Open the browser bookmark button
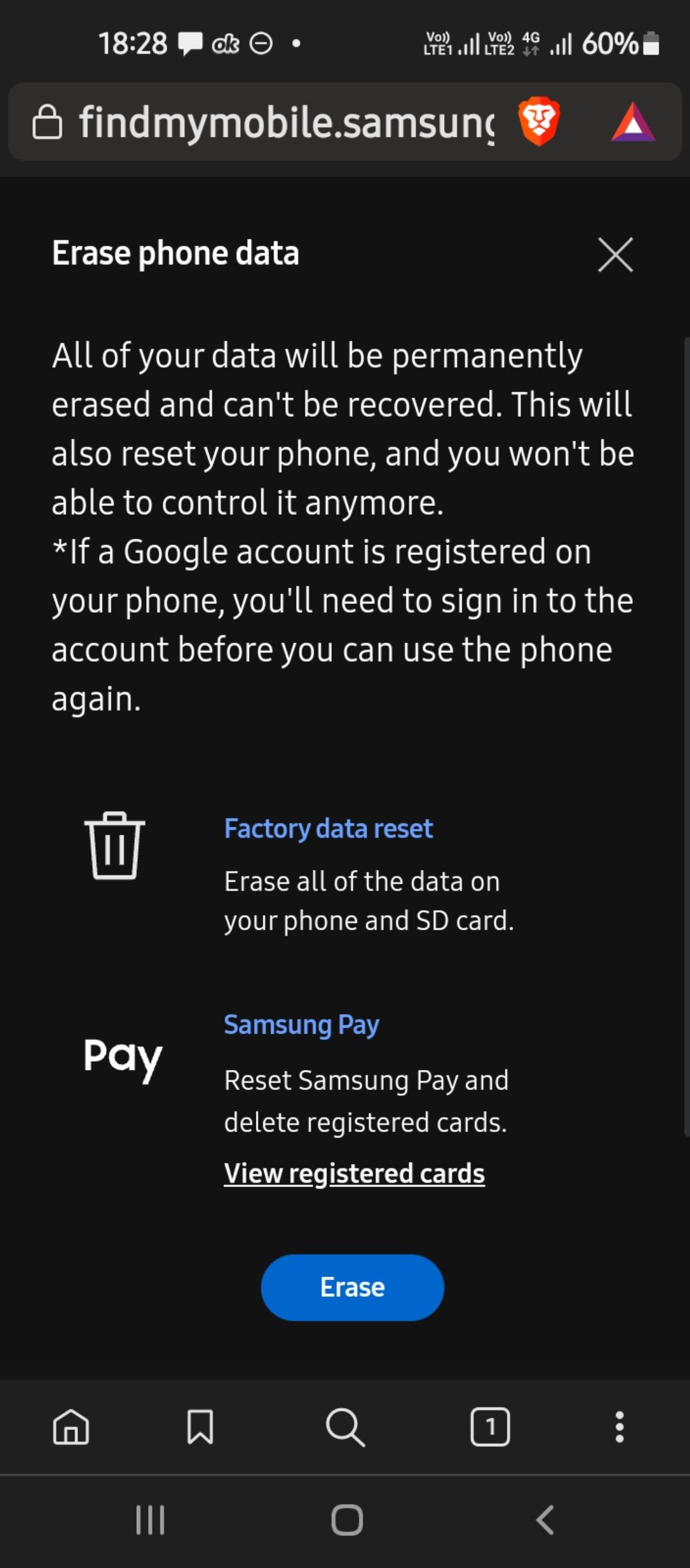 pos(200,1427)
